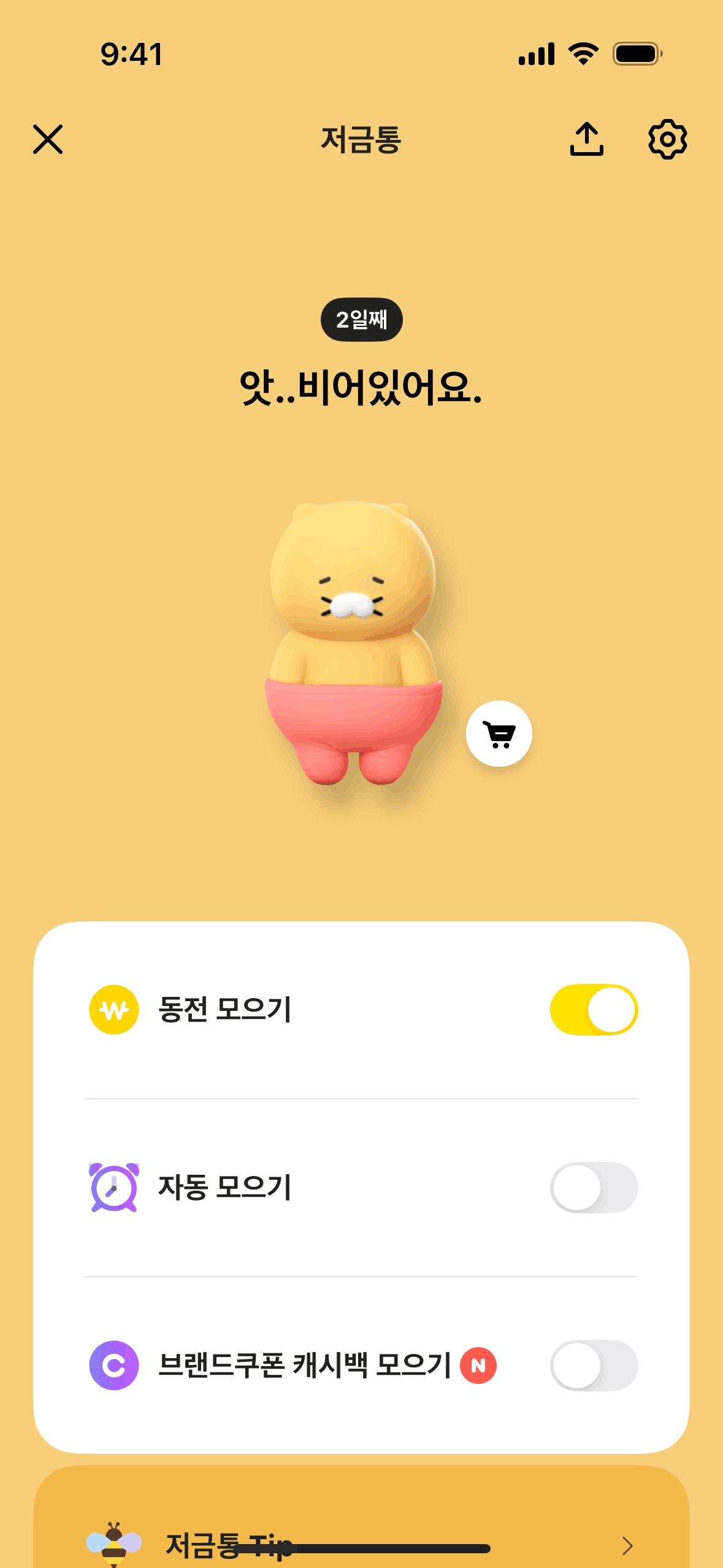Open piggy bank settings gear
Image resolution: width=723 pixels, height=1568 pixels.
pos(667,139)
